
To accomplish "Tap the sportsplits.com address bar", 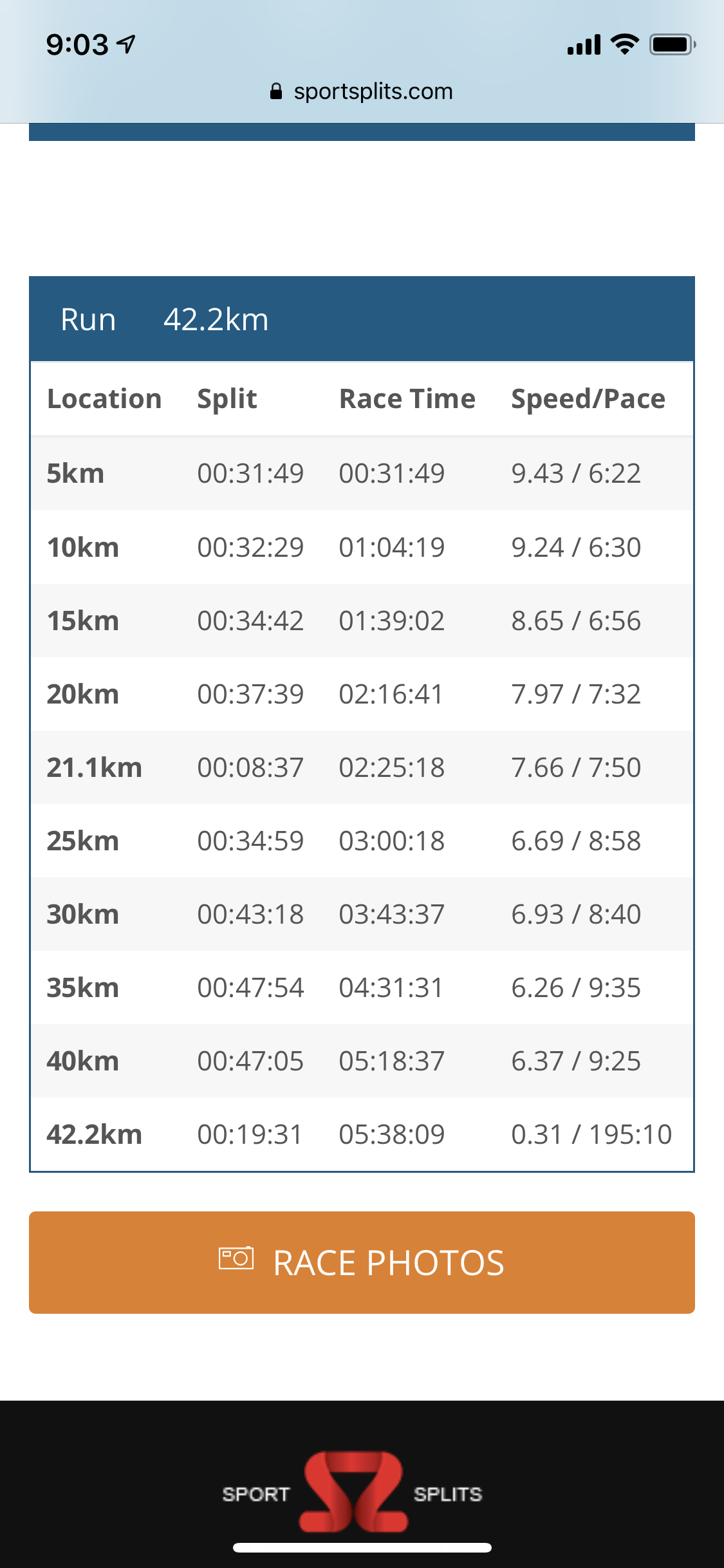I will pos(362,91).
